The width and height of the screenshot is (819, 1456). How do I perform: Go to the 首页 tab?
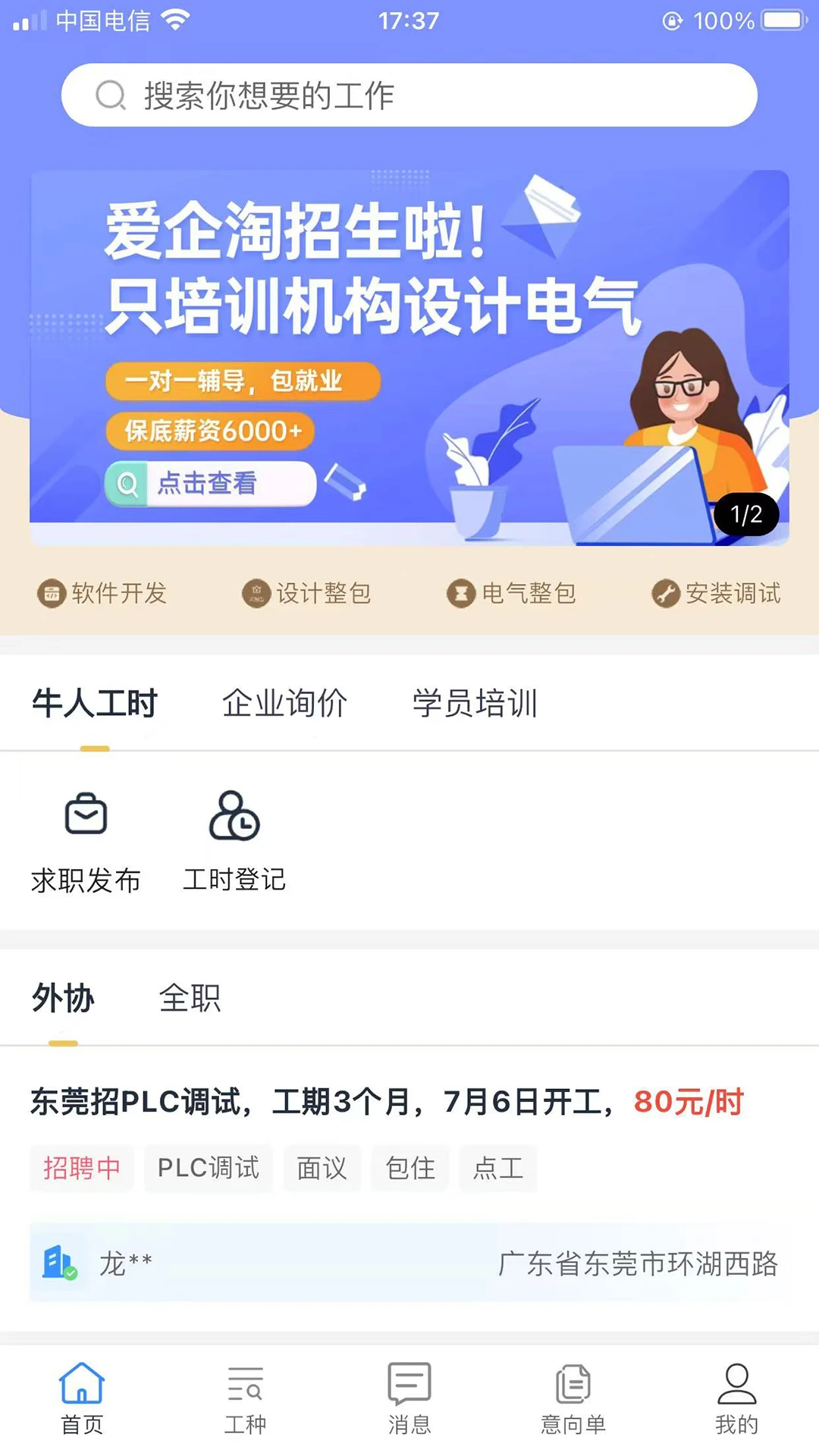click(82, 1399)
